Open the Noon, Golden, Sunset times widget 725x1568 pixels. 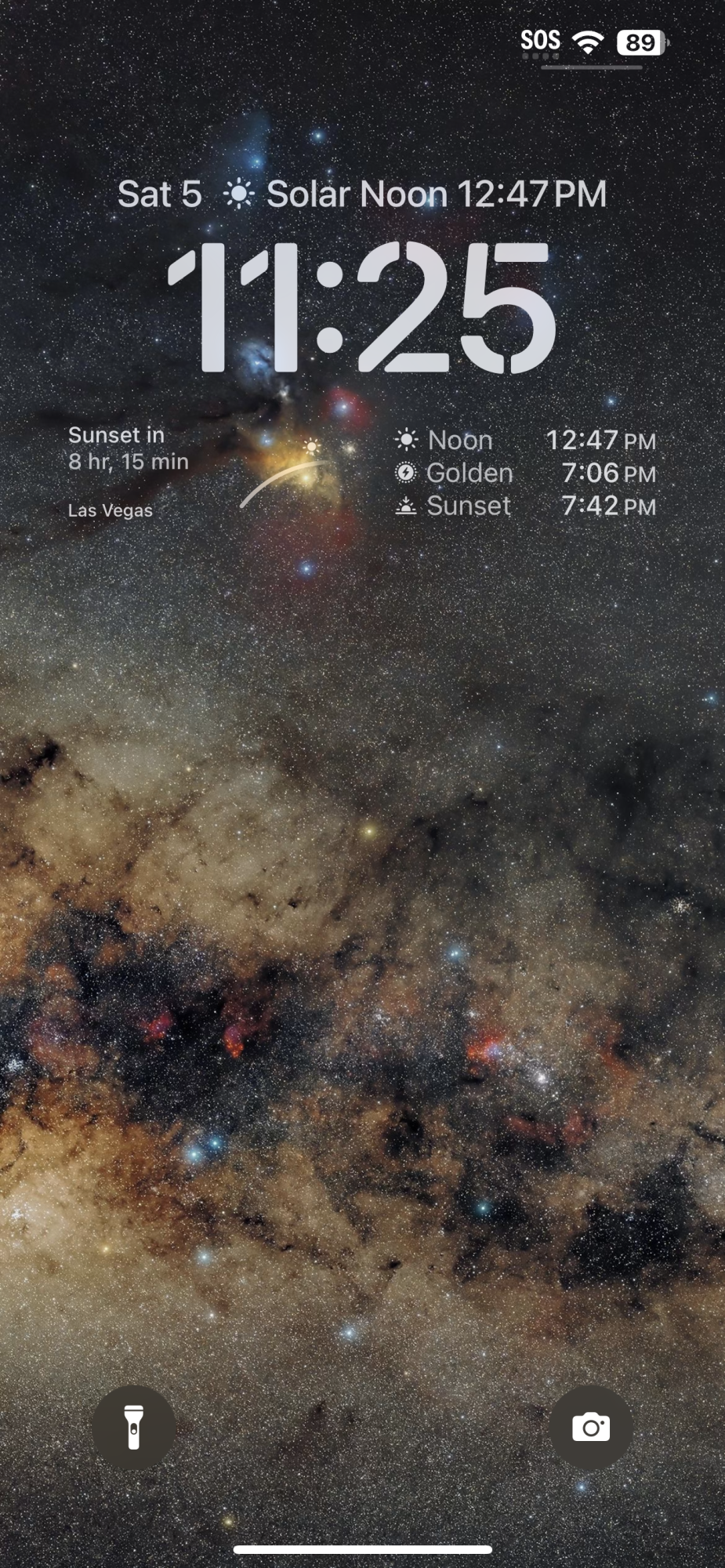[x=524, y=473]
